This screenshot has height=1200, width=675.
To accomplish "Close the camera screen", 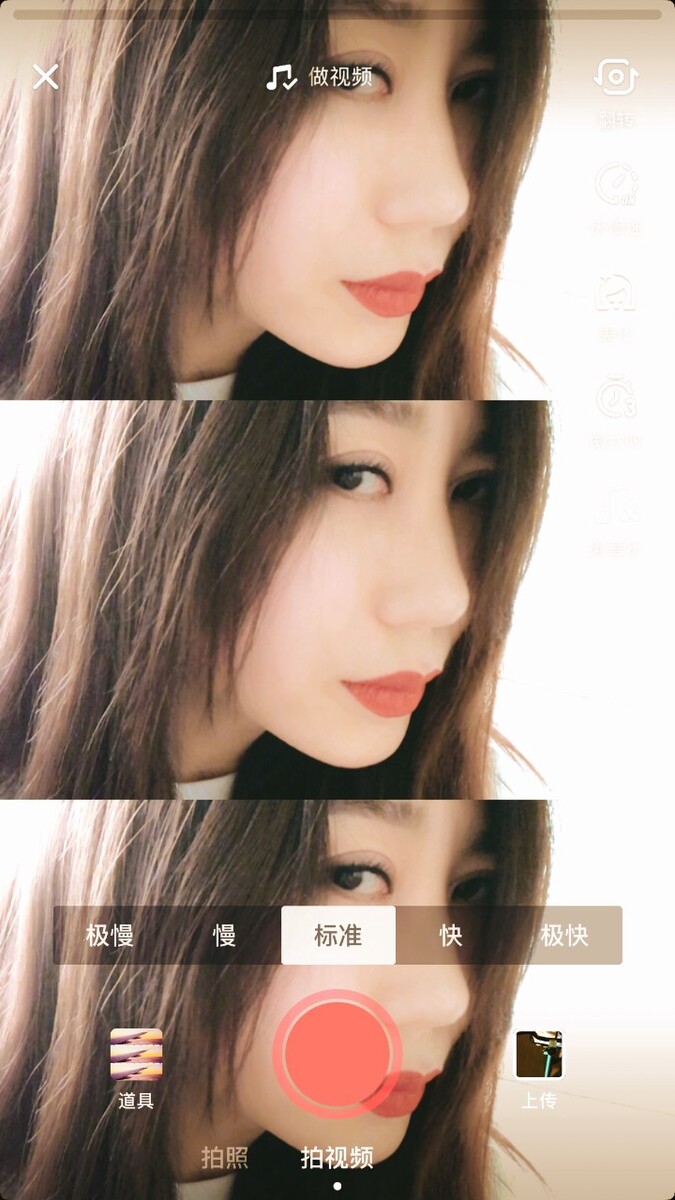I will [x=46, y=77].
